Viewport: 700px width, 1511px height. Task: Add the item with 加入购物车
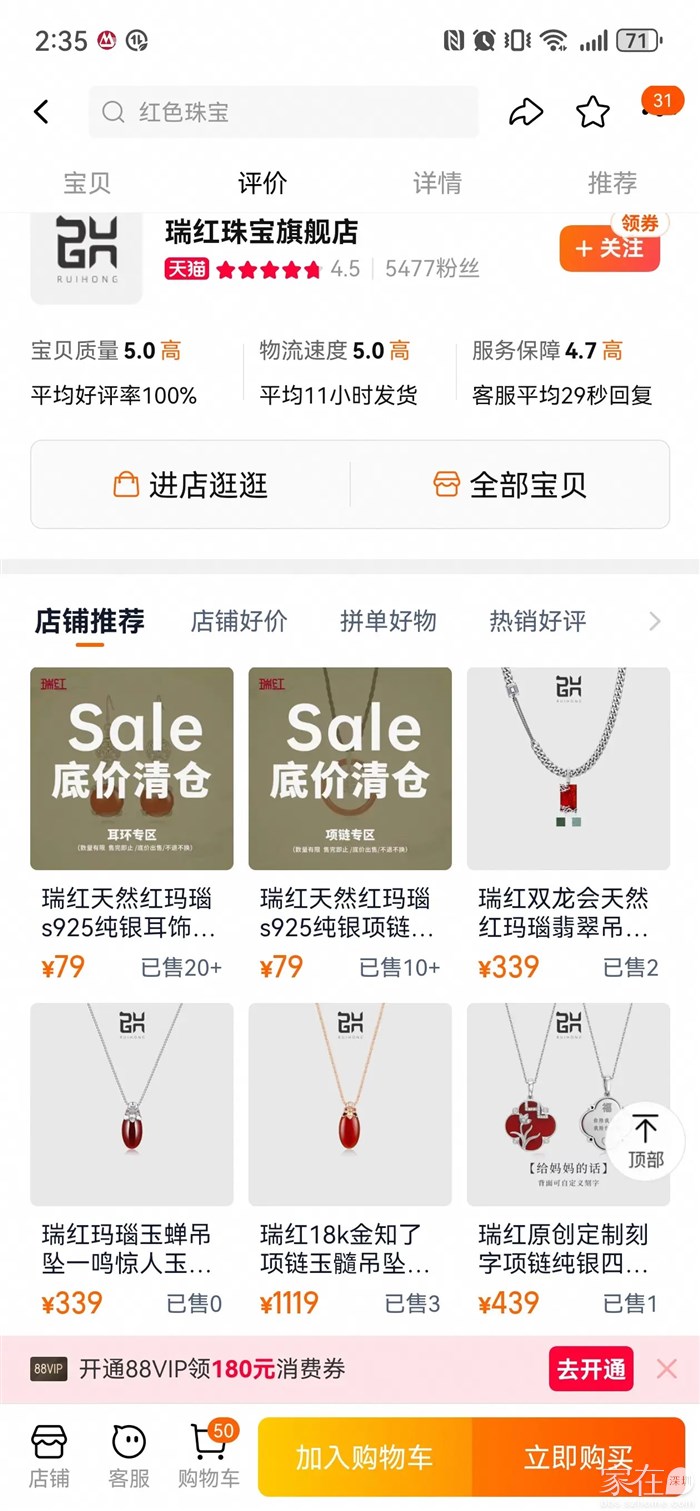pos(364,1457)
